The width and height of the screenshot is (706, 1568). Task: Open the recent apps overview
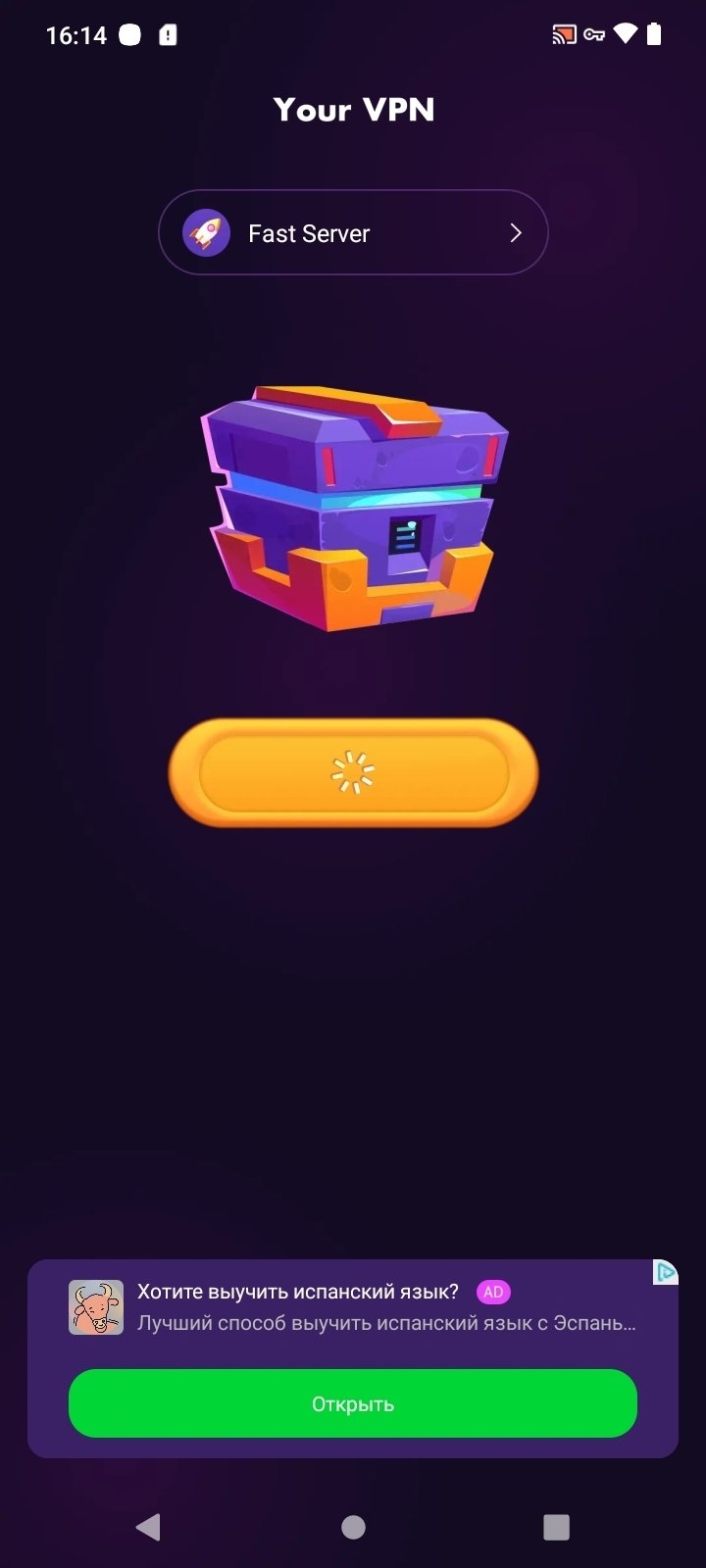(556, 1527)
